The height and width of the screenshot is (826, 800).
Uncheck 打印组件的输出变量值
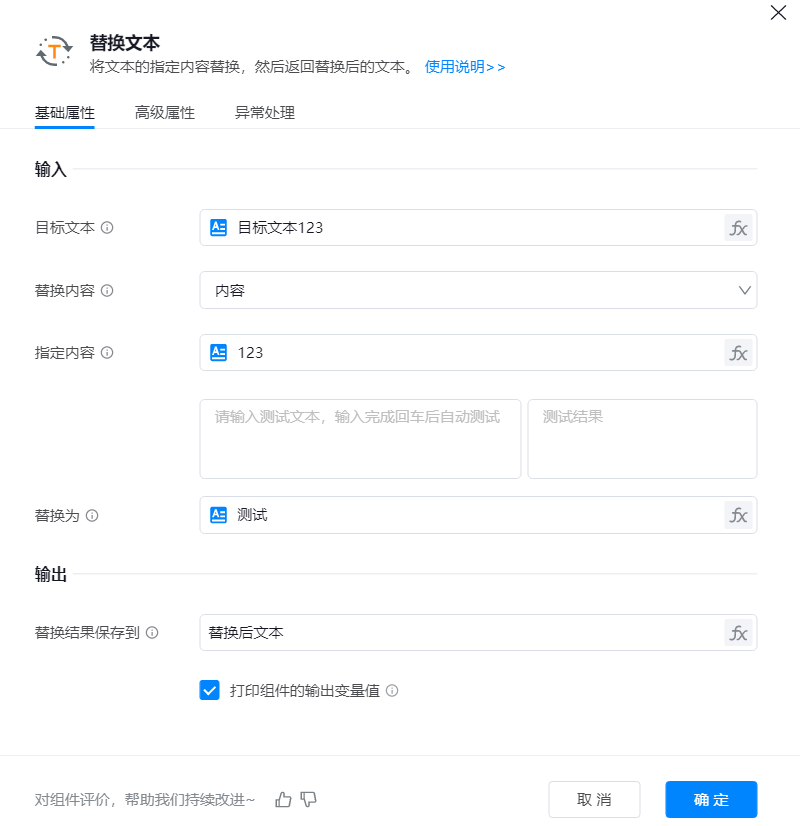pyautogui.click(x=210, y=690)
